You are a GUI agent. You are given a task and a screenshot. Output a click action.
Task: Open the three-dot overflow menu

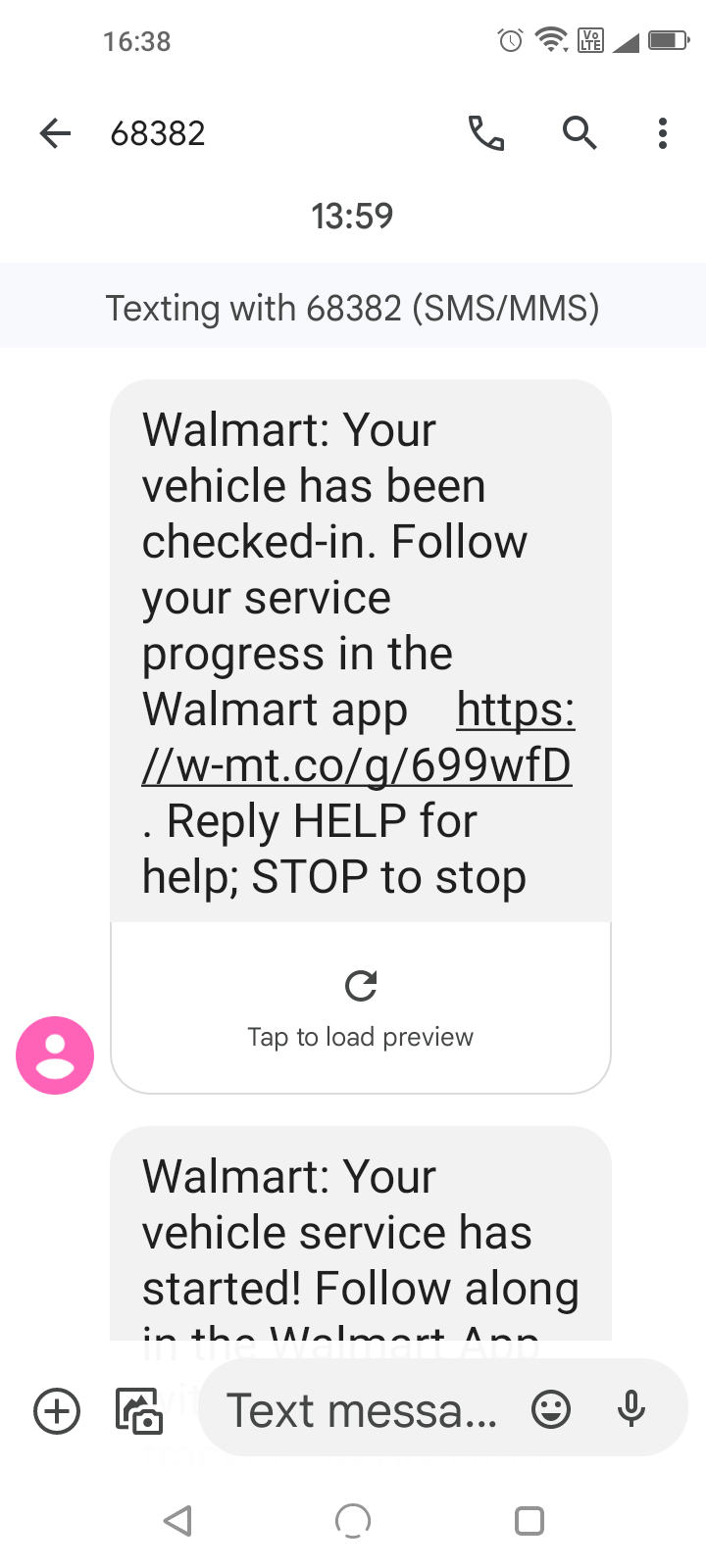663,133
